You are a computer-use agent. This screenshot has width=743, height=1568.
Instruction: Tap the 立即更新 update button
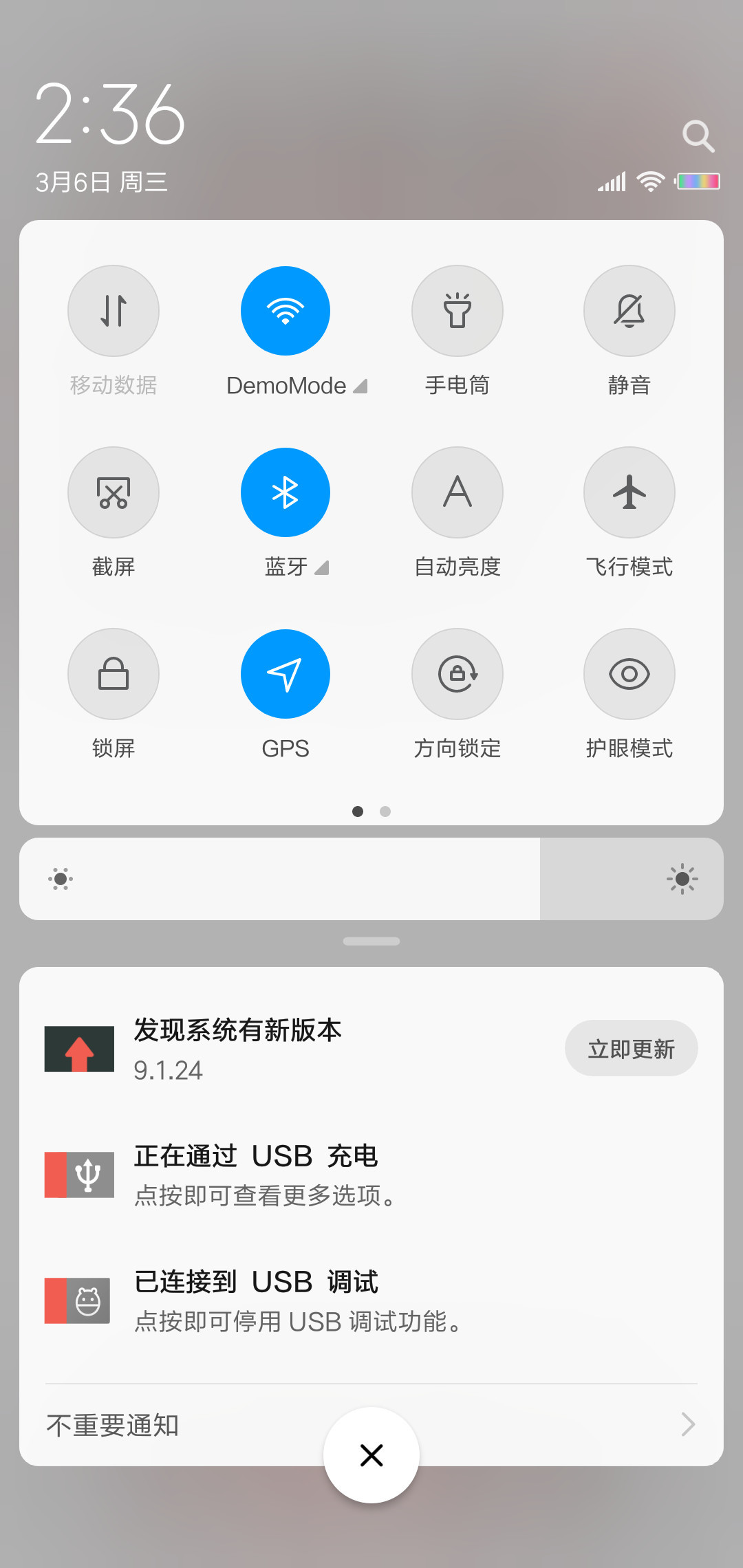coord(632,1049)
